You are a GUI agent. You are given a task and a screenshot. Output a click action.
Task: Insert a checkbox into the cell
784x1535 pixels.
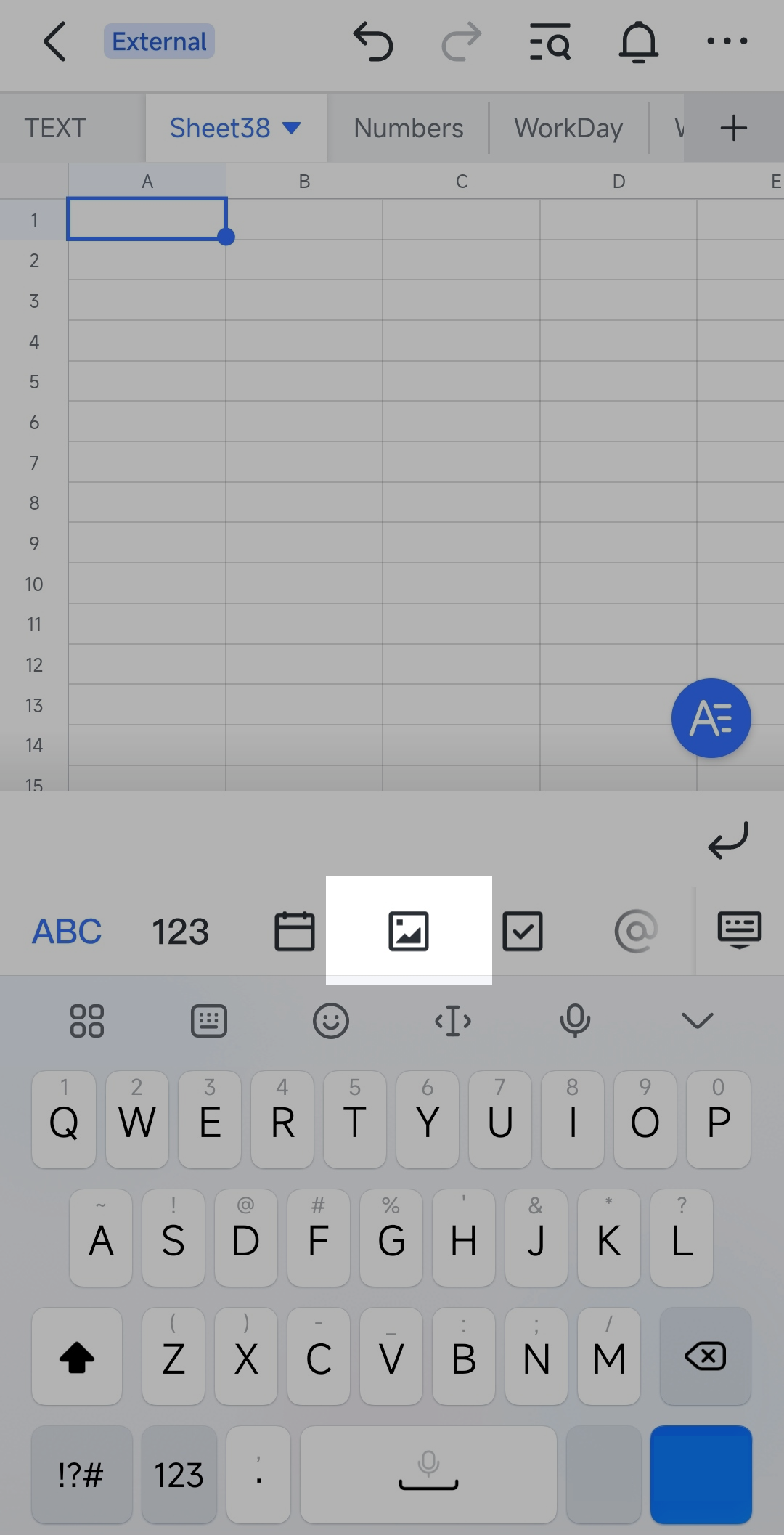523,932
